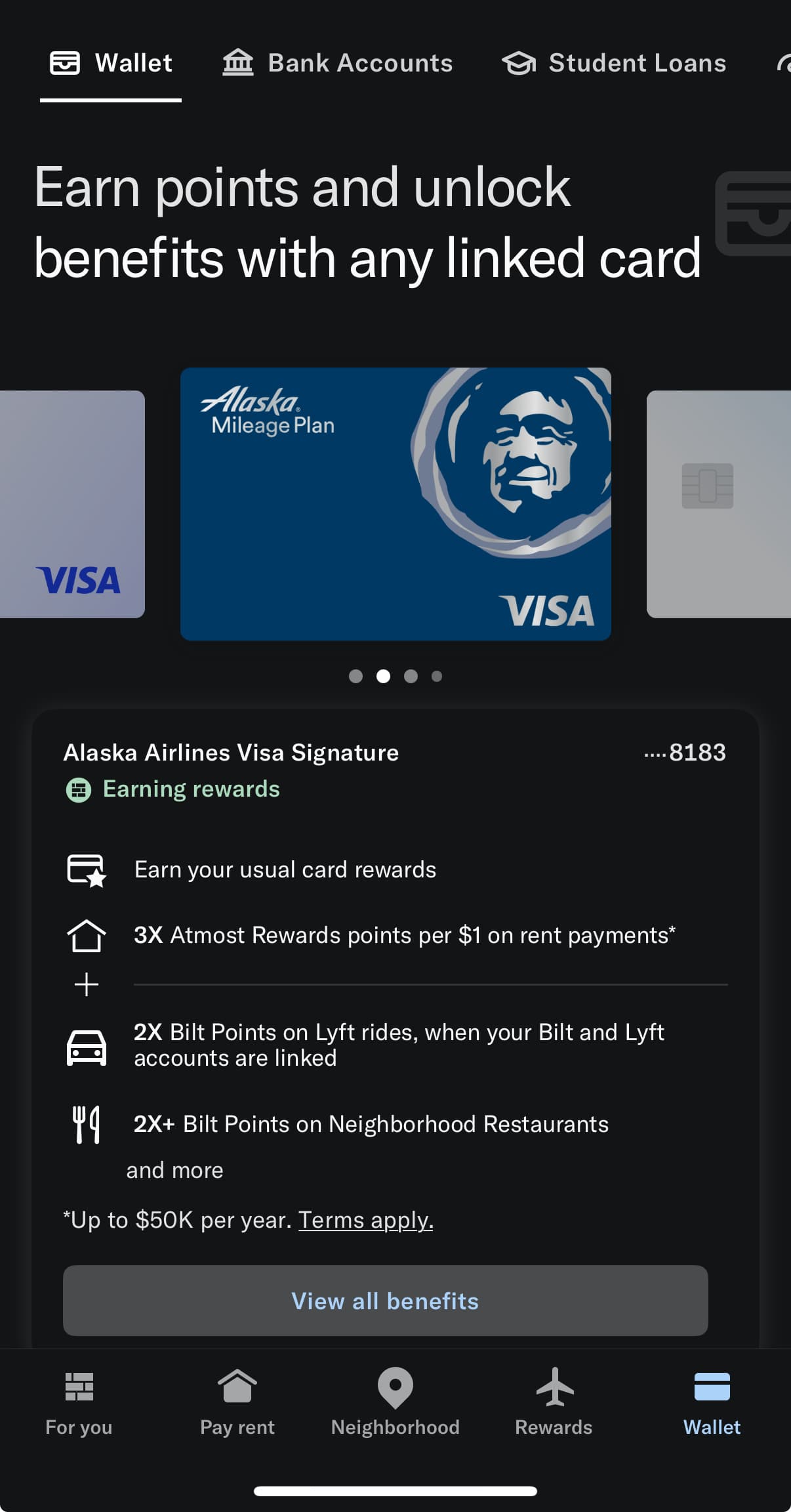Go to the For you tab

click(x=79, y=1402)
